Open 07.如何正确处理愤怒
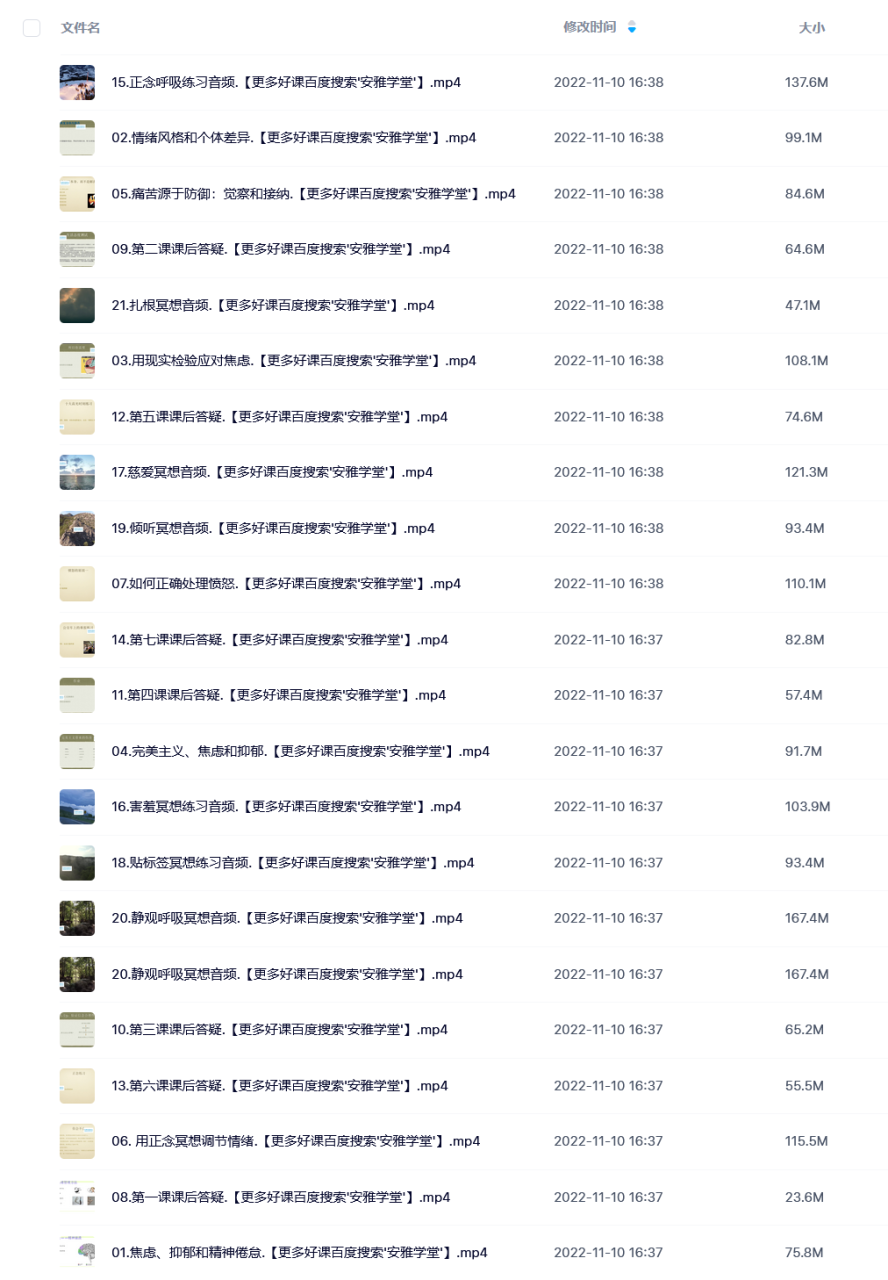 286,584
